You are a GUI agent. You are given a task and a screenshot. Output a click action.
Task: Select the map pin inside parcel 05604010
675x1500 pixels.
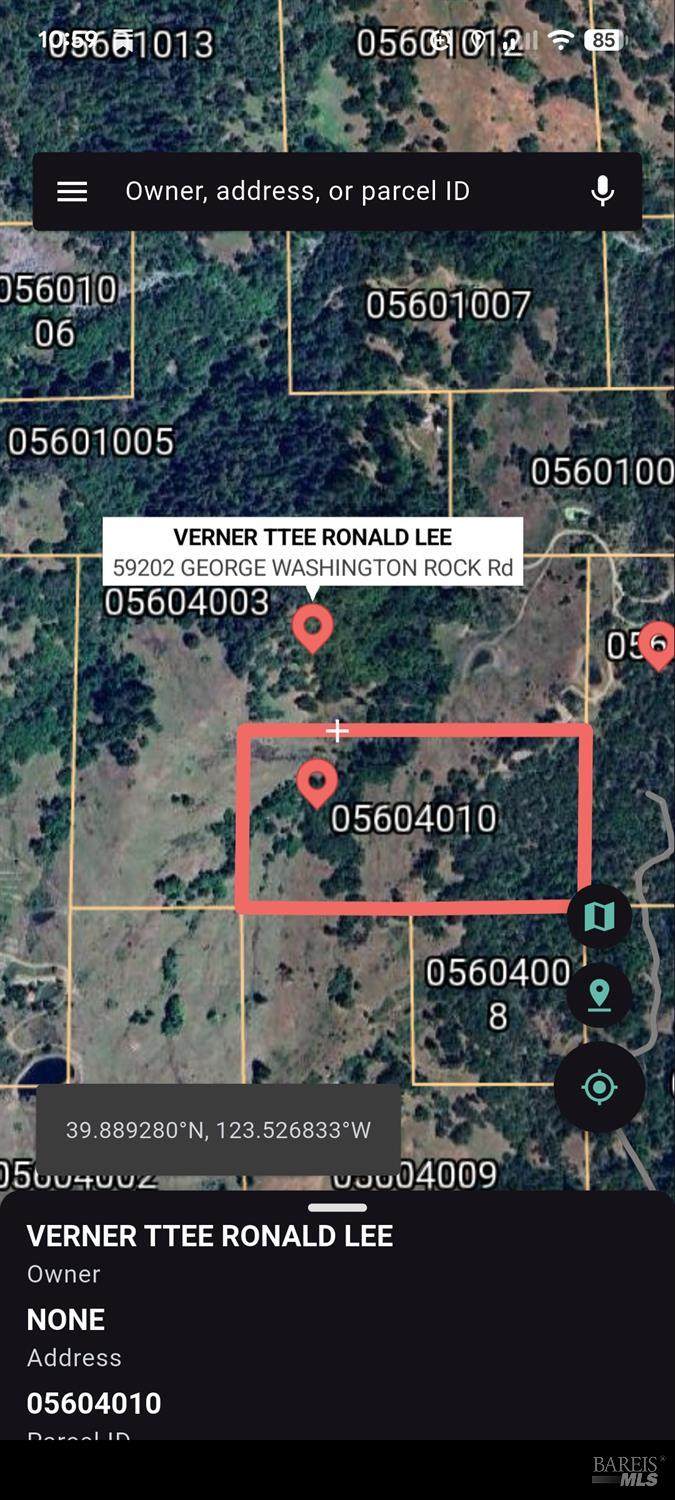317,781
